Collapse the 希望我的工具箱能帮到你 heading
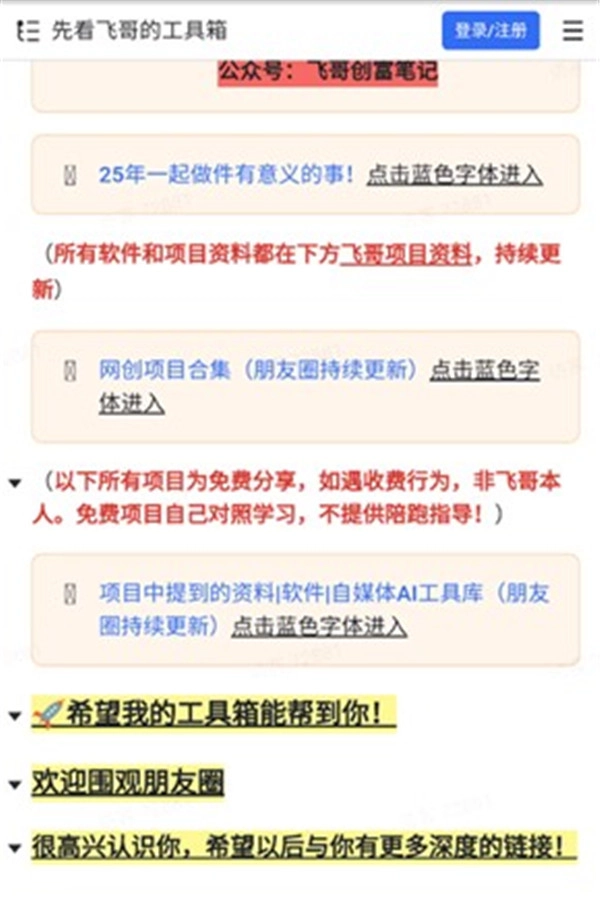 tap(15, 716)
